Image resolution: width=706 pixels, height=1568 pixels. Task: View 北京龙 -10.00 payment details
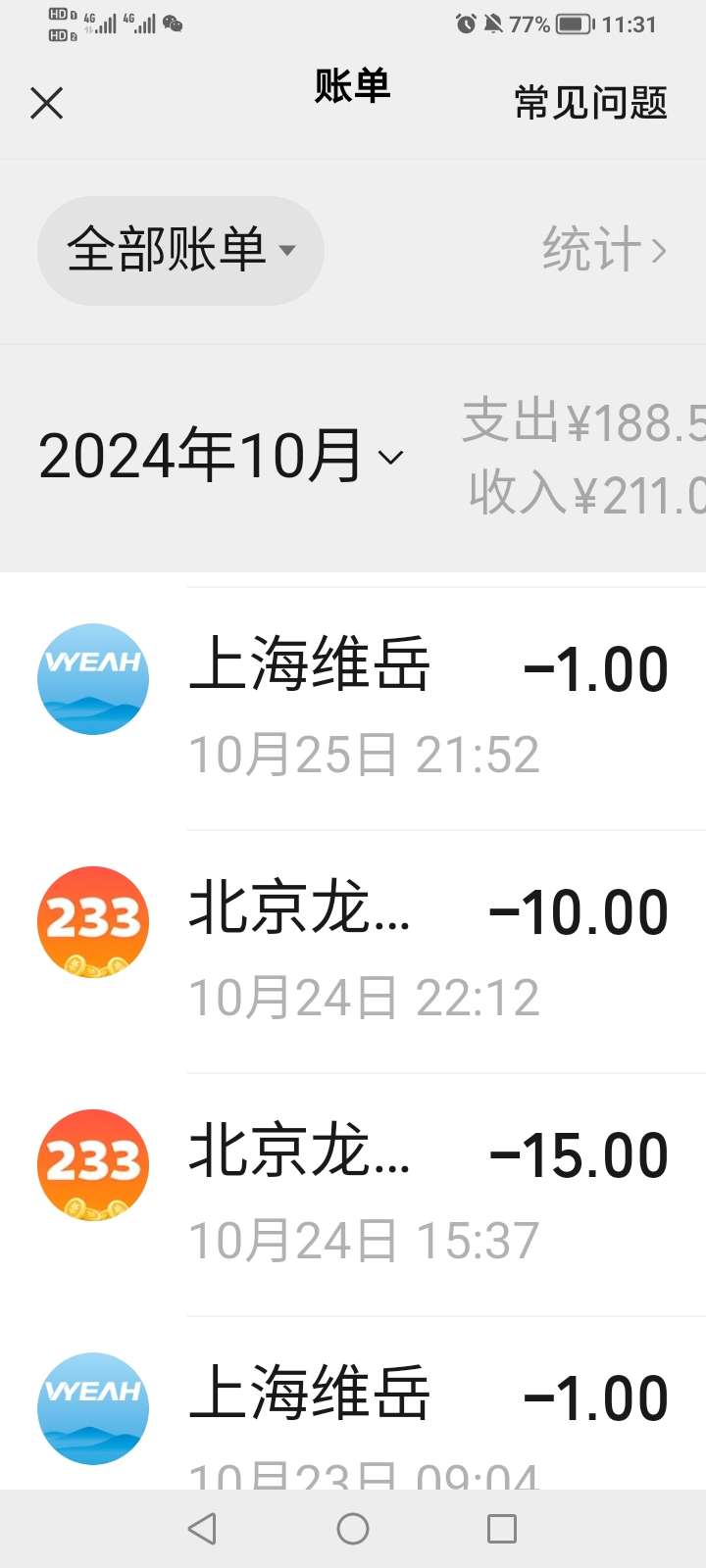(392, 949)
